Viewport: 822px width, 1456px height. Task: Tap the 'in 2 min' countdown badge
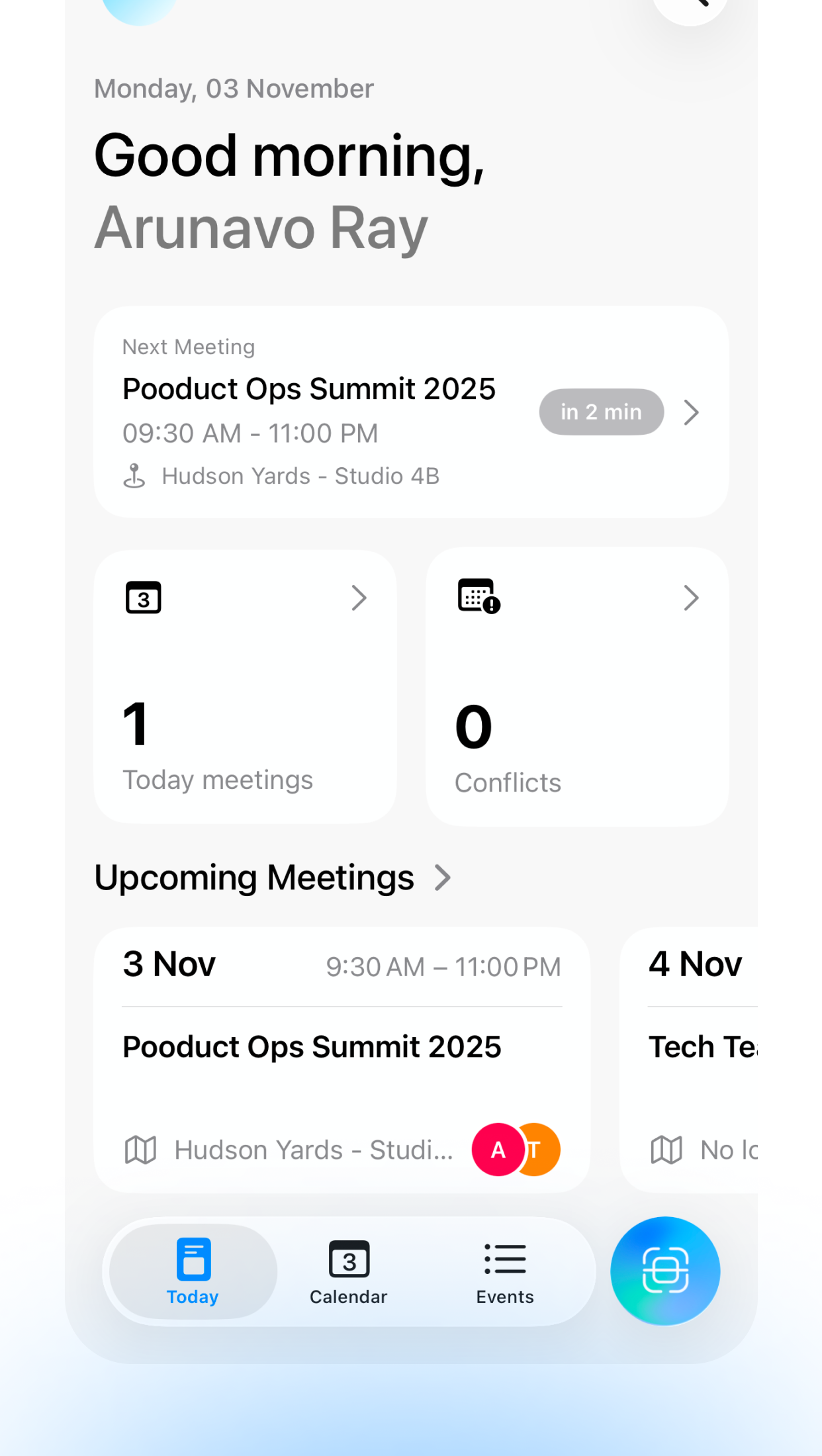click(x=601, y=411)
